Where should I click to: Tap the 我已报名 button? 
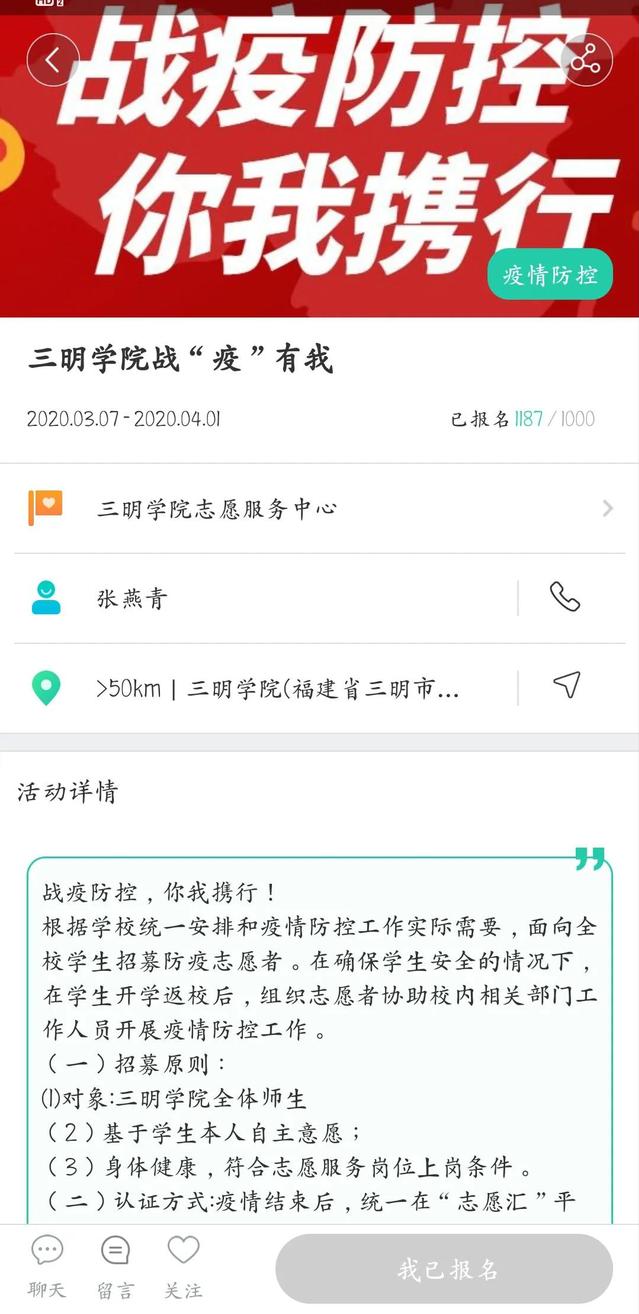pyautogui.click(x=444, y=1269)
